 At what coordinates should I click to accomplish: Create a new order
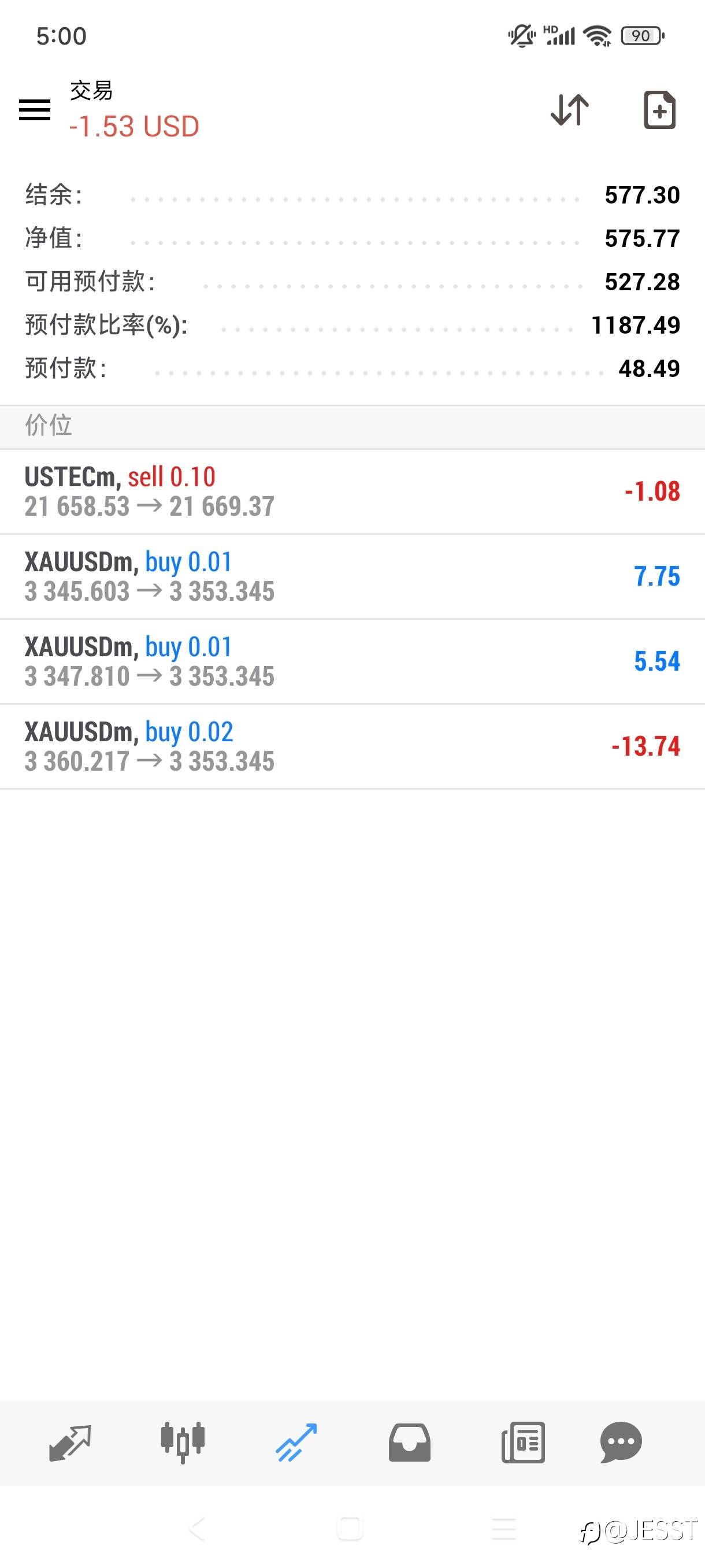[659, 110]
